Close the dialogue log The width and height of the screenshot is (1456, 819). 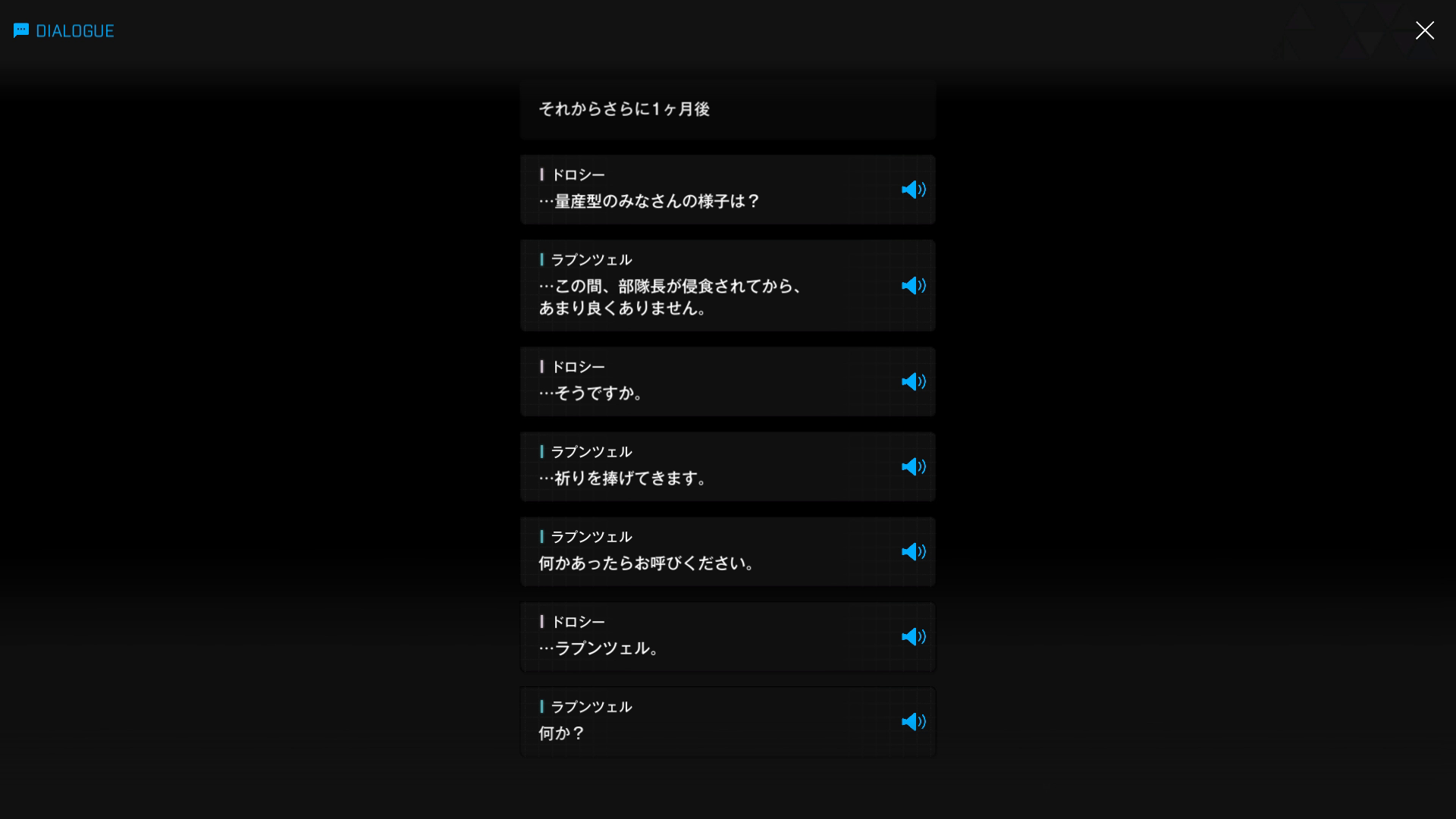(x=1424, y=30)
